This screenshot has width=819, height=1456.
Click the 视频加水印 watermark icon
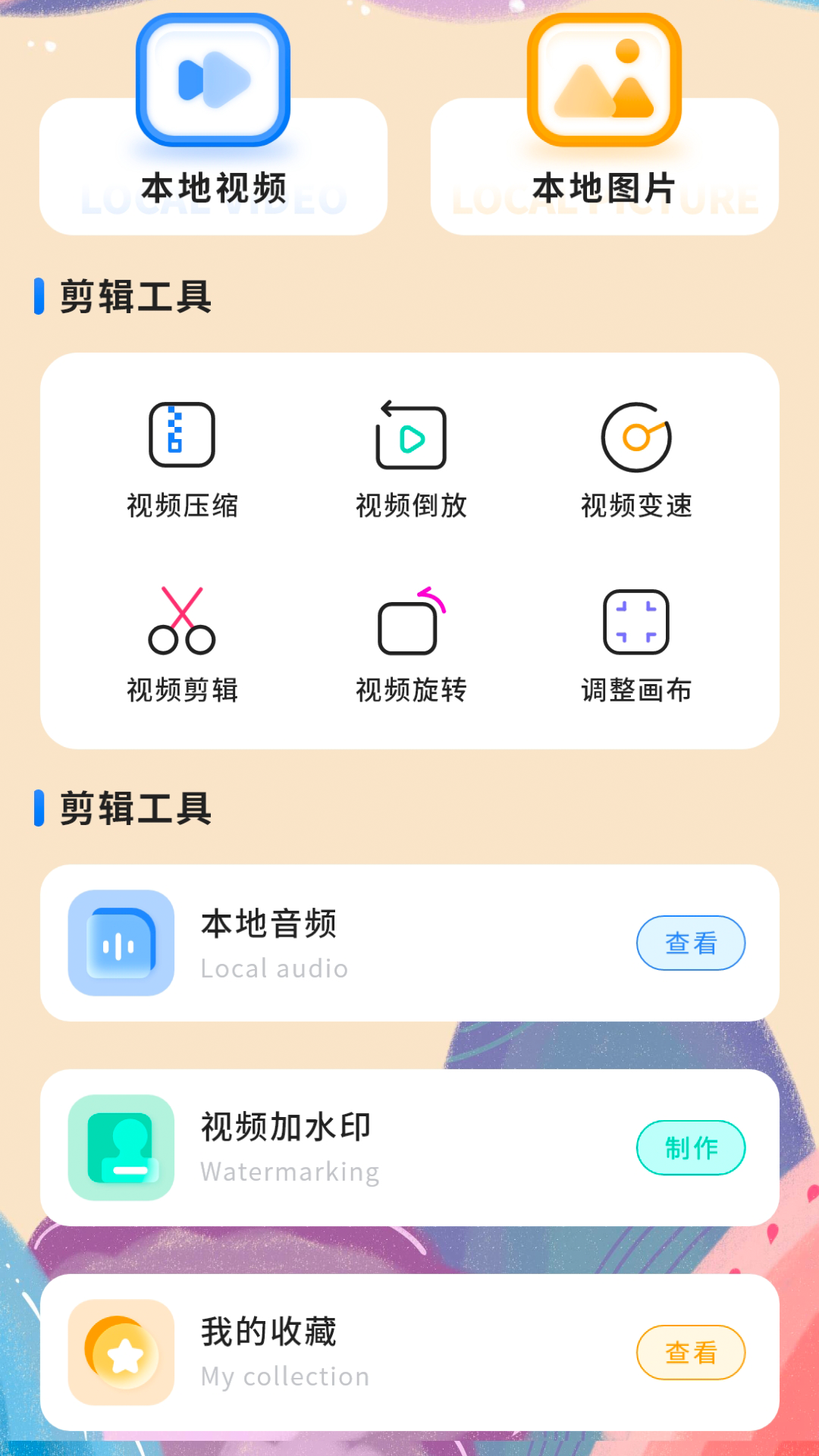pyautogui.click(x=120, y=1147)
